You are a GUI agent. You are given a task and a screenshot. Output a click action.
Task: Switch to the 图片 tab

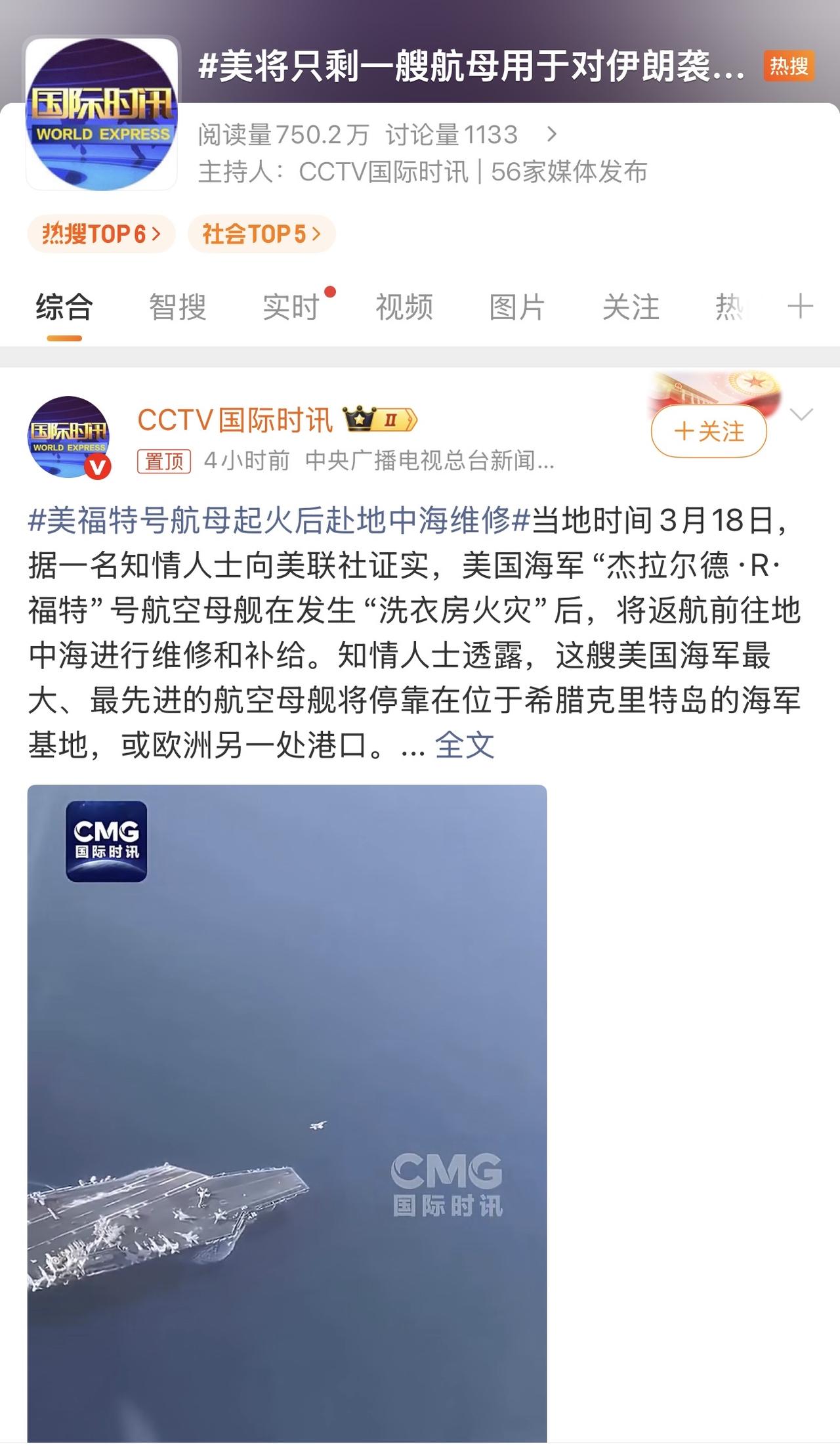pyautogui.click(x=518, y=306)
